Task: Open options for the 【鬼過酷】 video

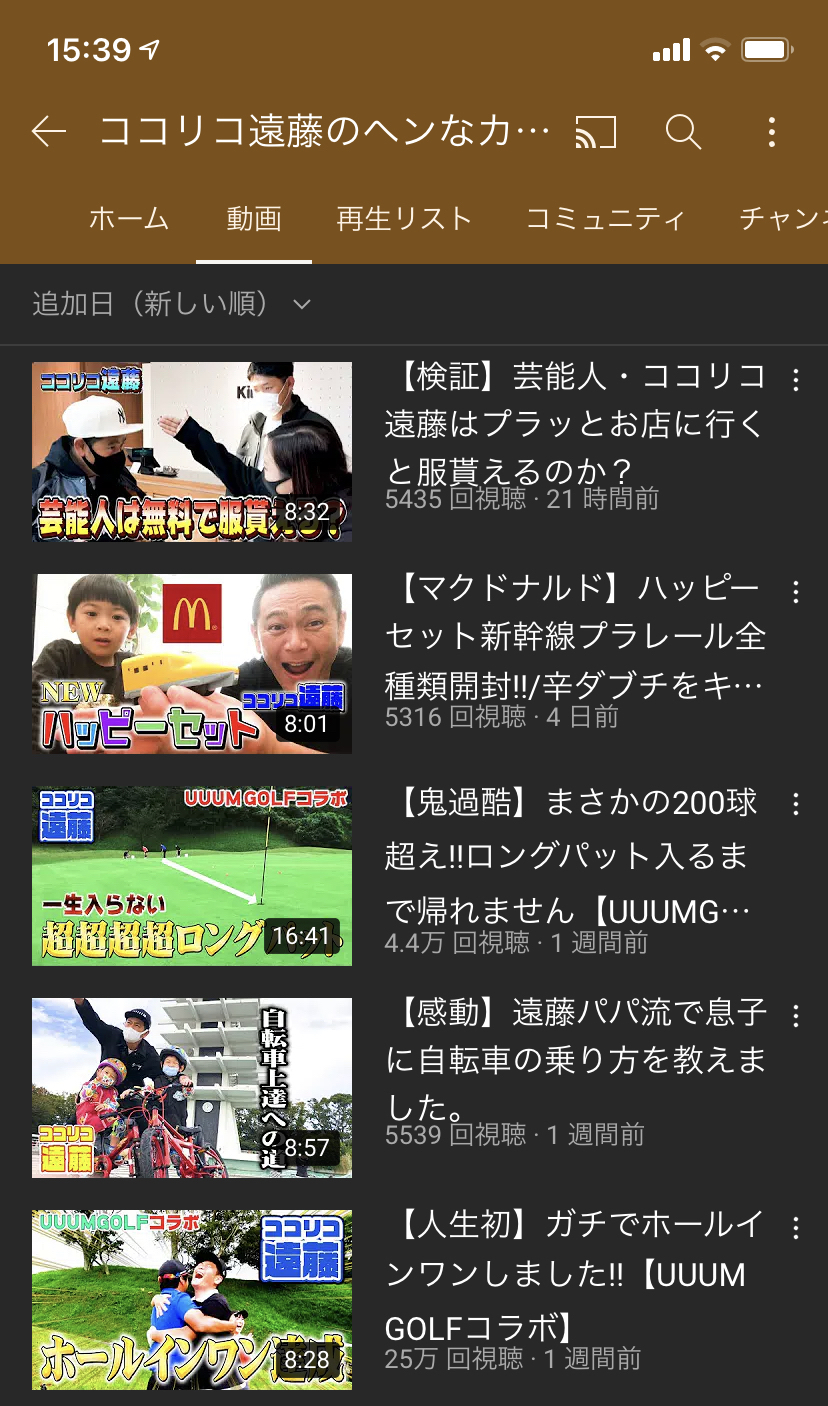Action: 796,804
